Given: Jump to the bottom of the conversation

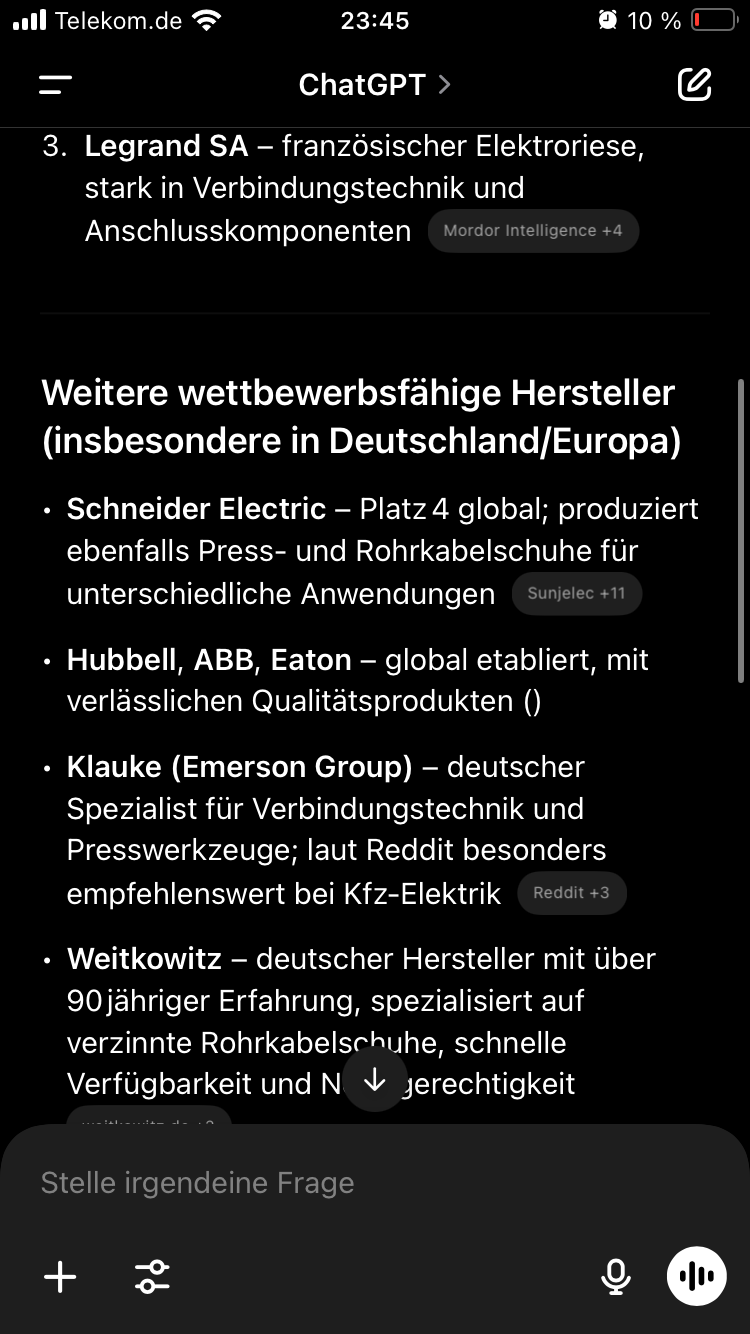Looking at the screenshot, I should [x=375, y=1080].
